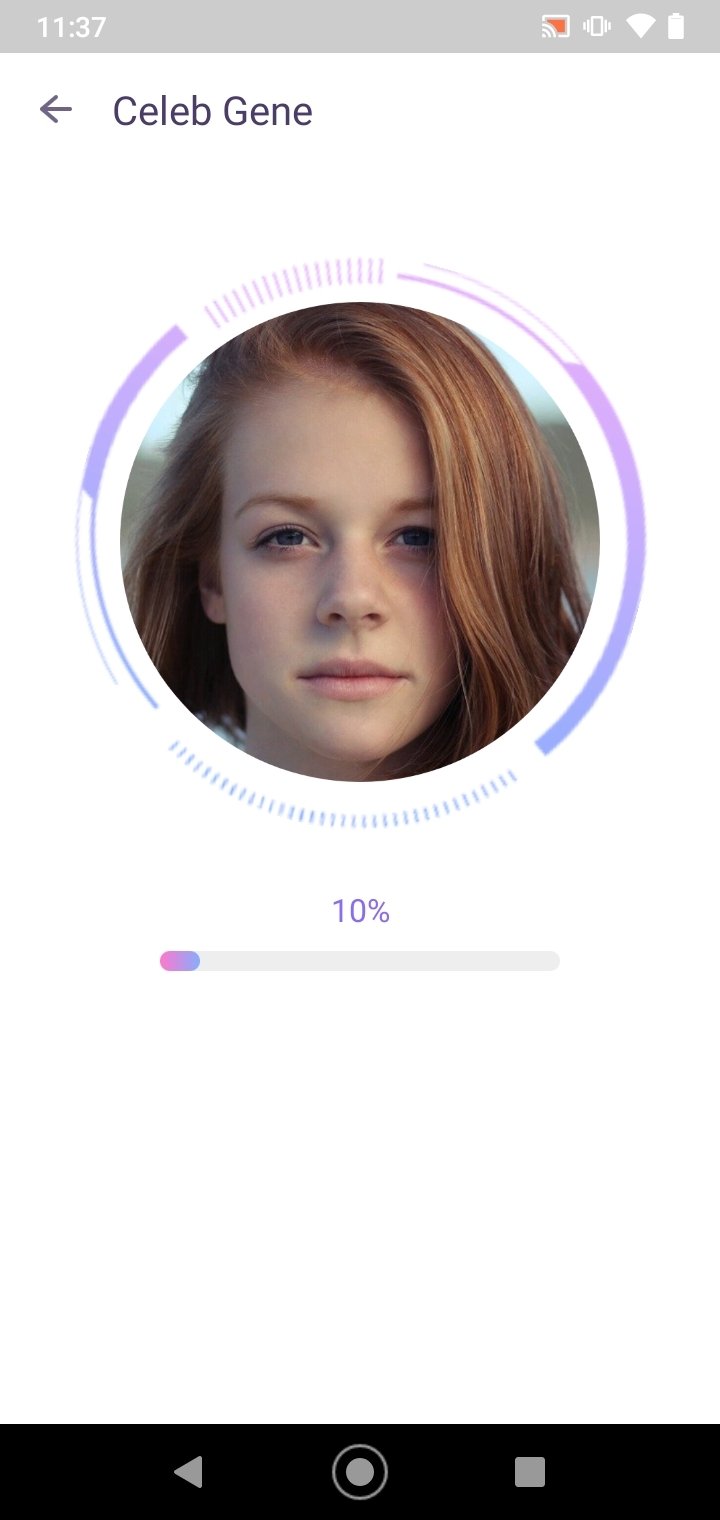
Task: Tap the system back button
Action: (x=189, y=1471)
